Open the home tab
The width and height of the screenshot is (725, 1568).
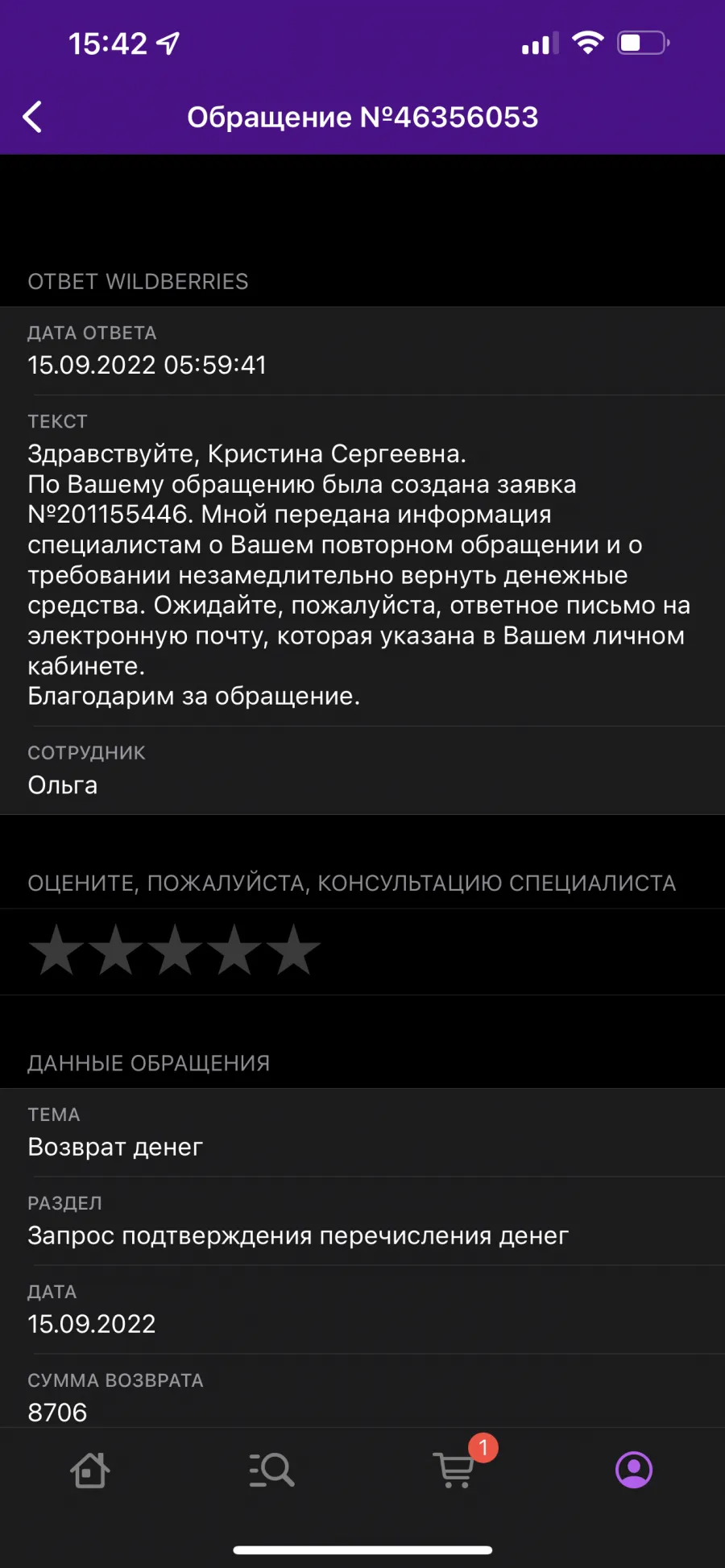(x=90, y=1471)
